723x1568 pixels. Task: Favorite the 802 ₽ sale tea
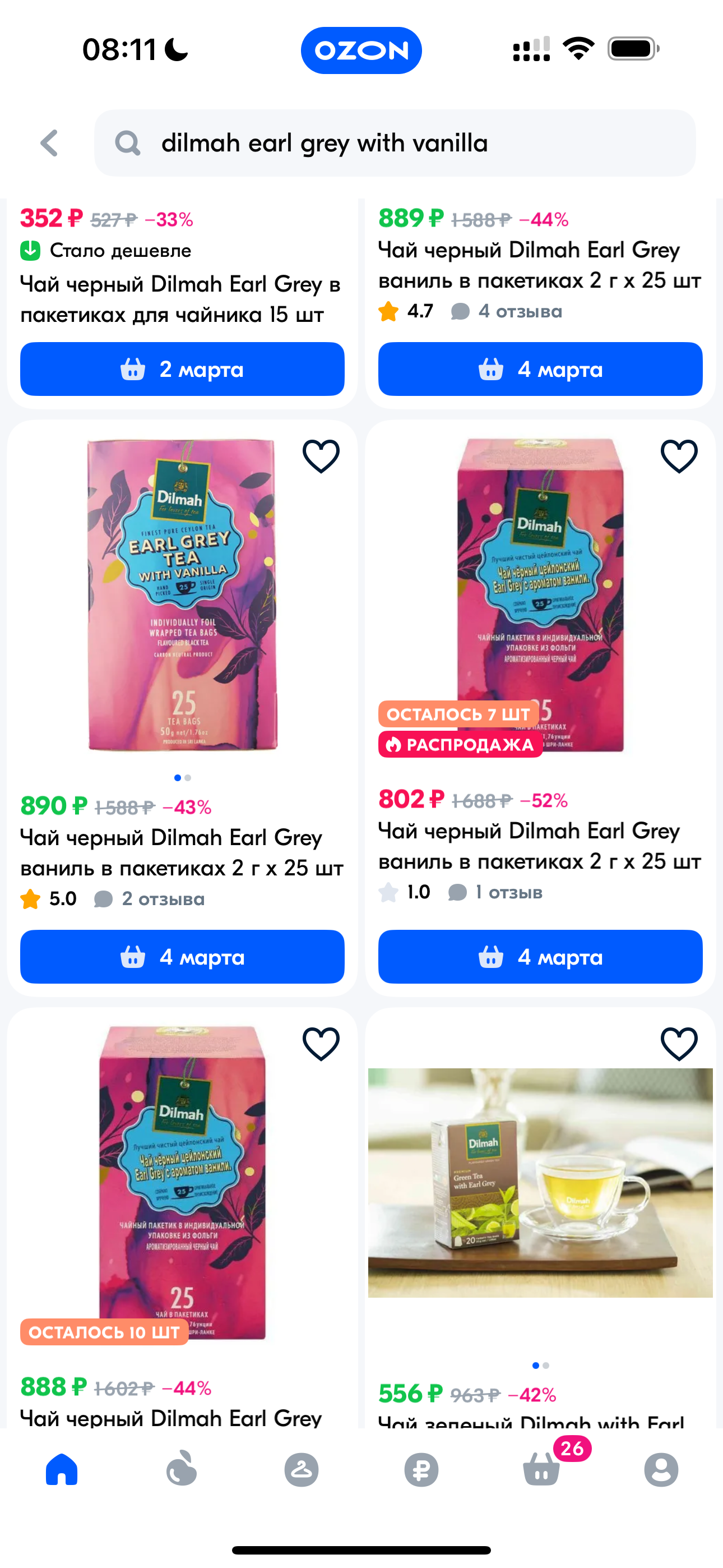click(x=679, y=456)
